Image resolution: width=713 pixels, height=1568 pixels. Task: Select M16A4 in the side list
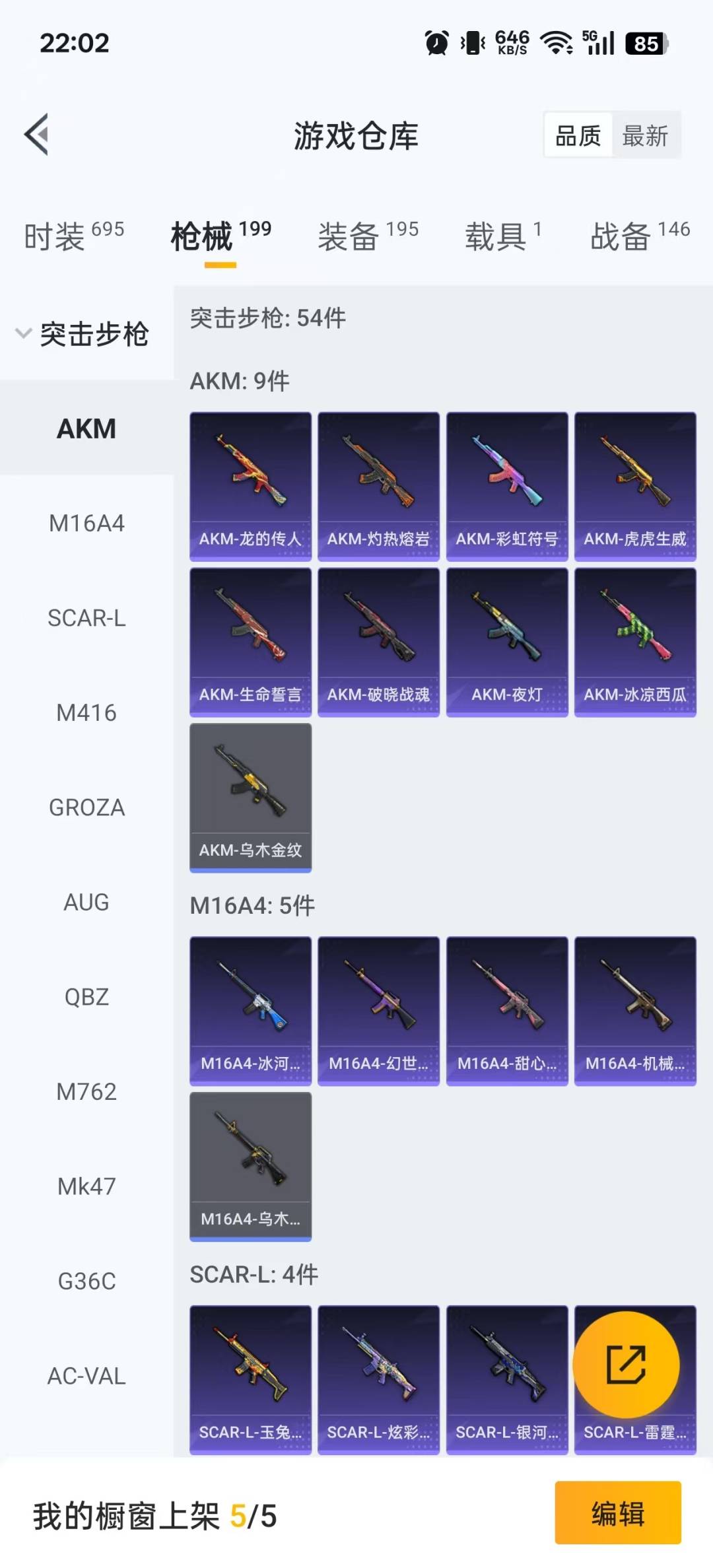pos(86,524)
